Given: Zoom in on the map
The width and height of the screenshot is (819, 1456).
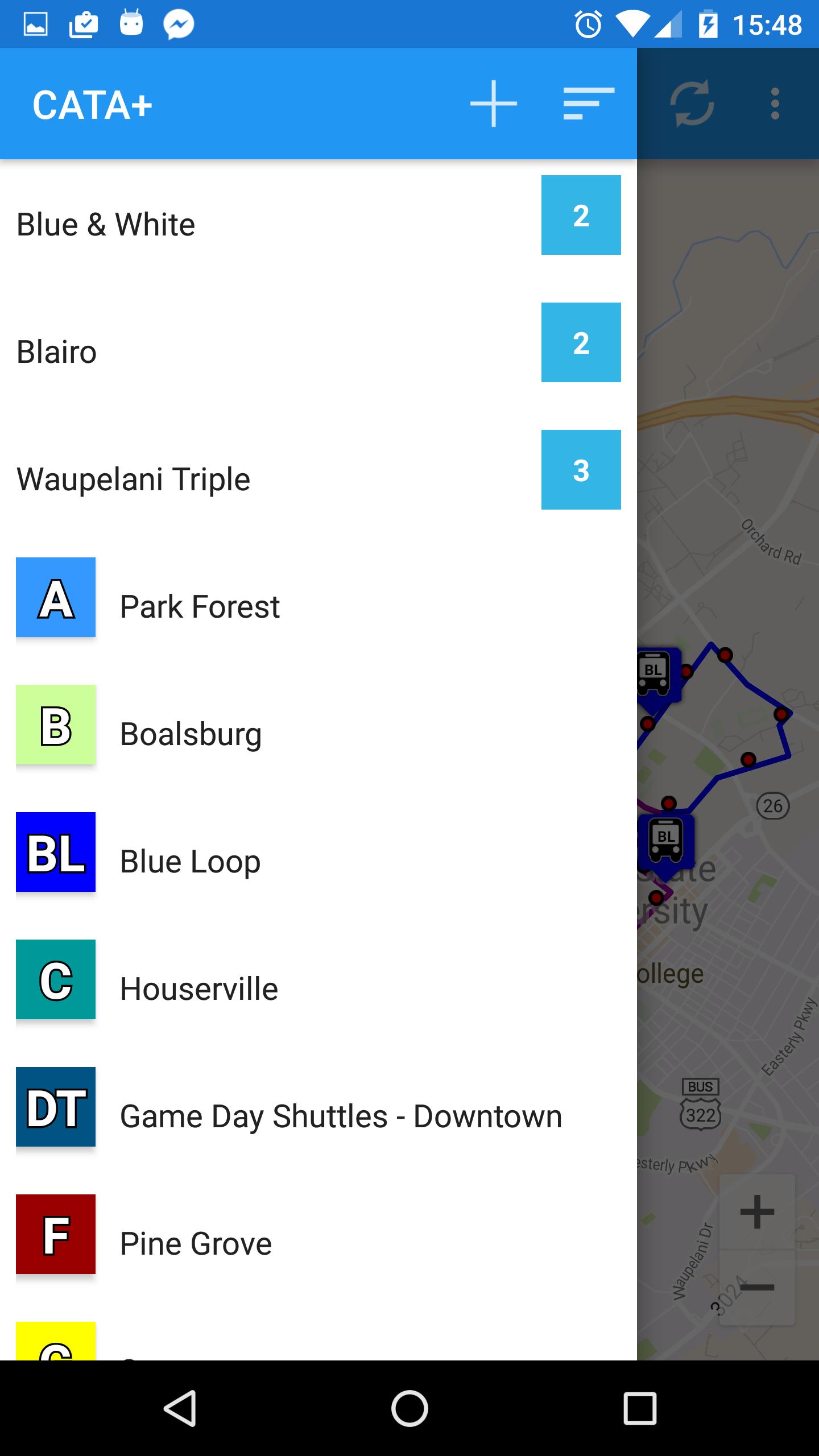Looking at the screenshot, I should pyautogui.click(x=757, y=1212).
